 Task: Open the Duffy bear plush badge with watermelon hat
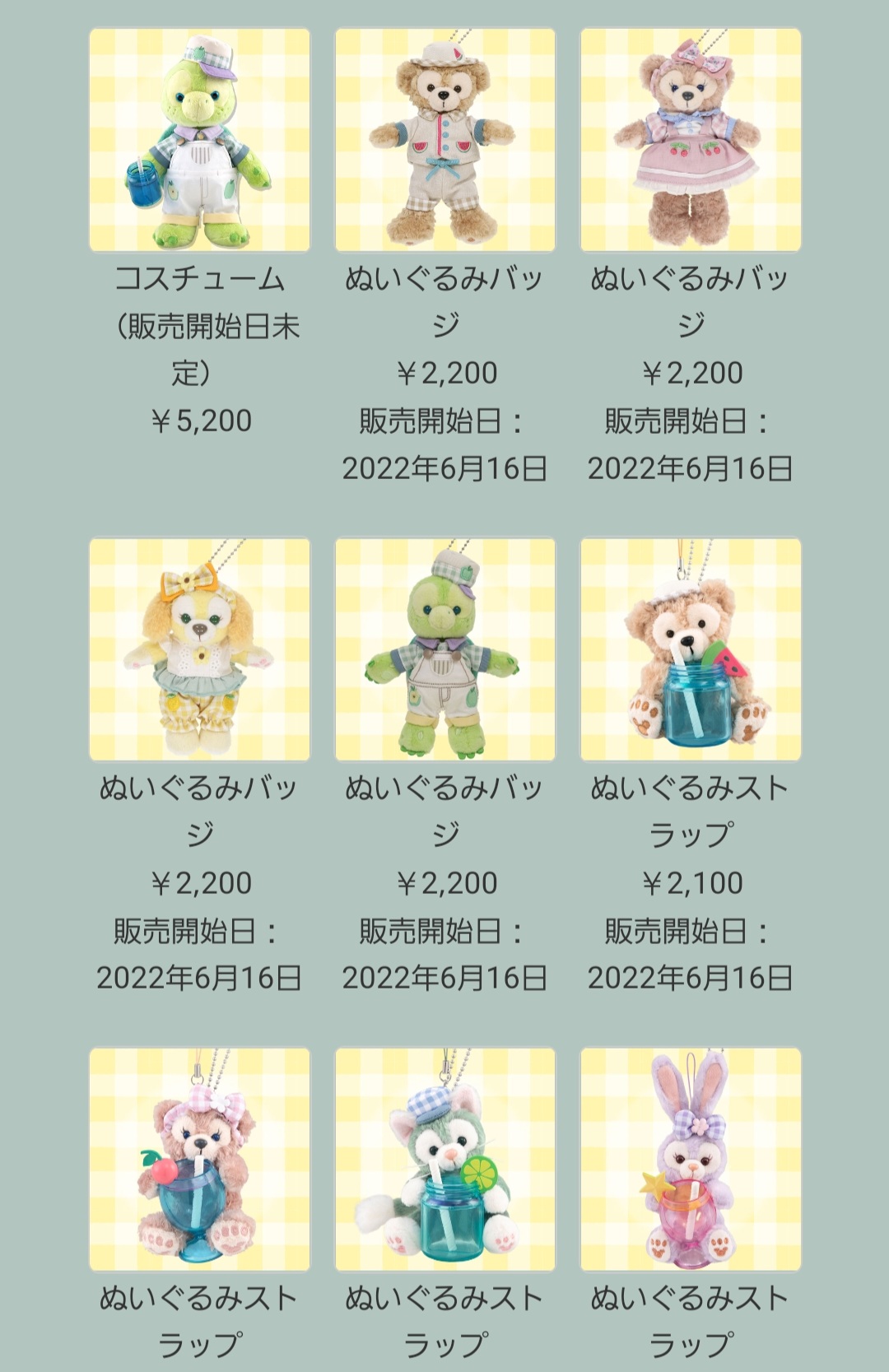[445, 141]
